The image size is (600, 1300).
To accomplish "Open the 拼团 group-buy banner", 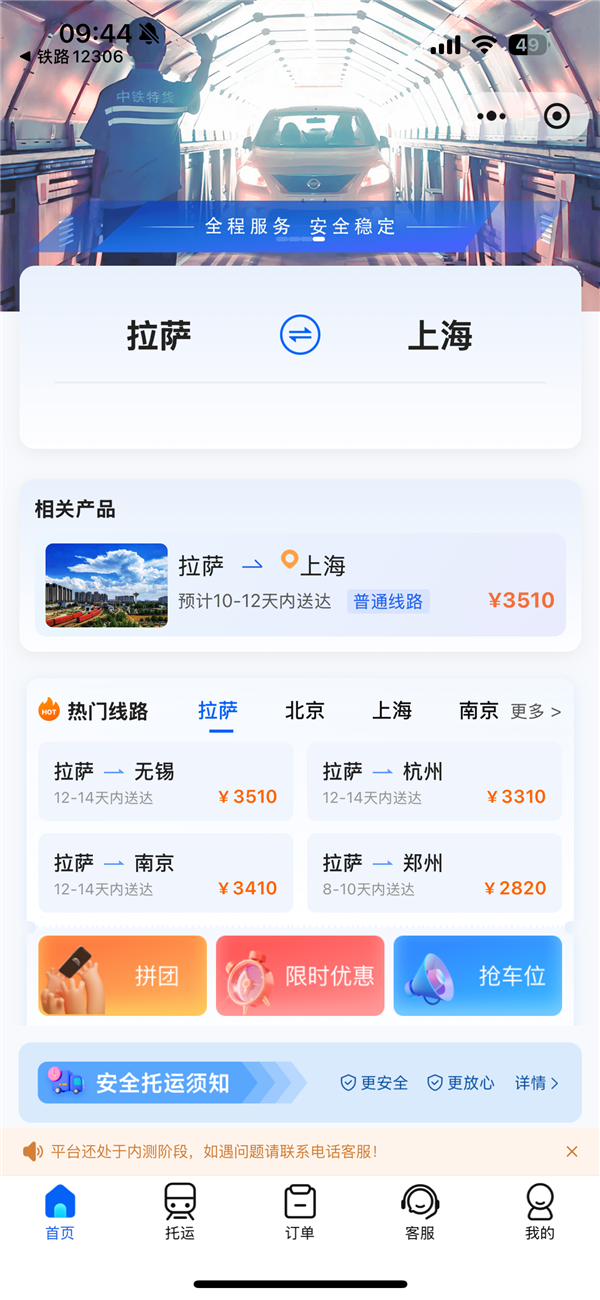I will [123, 975].
